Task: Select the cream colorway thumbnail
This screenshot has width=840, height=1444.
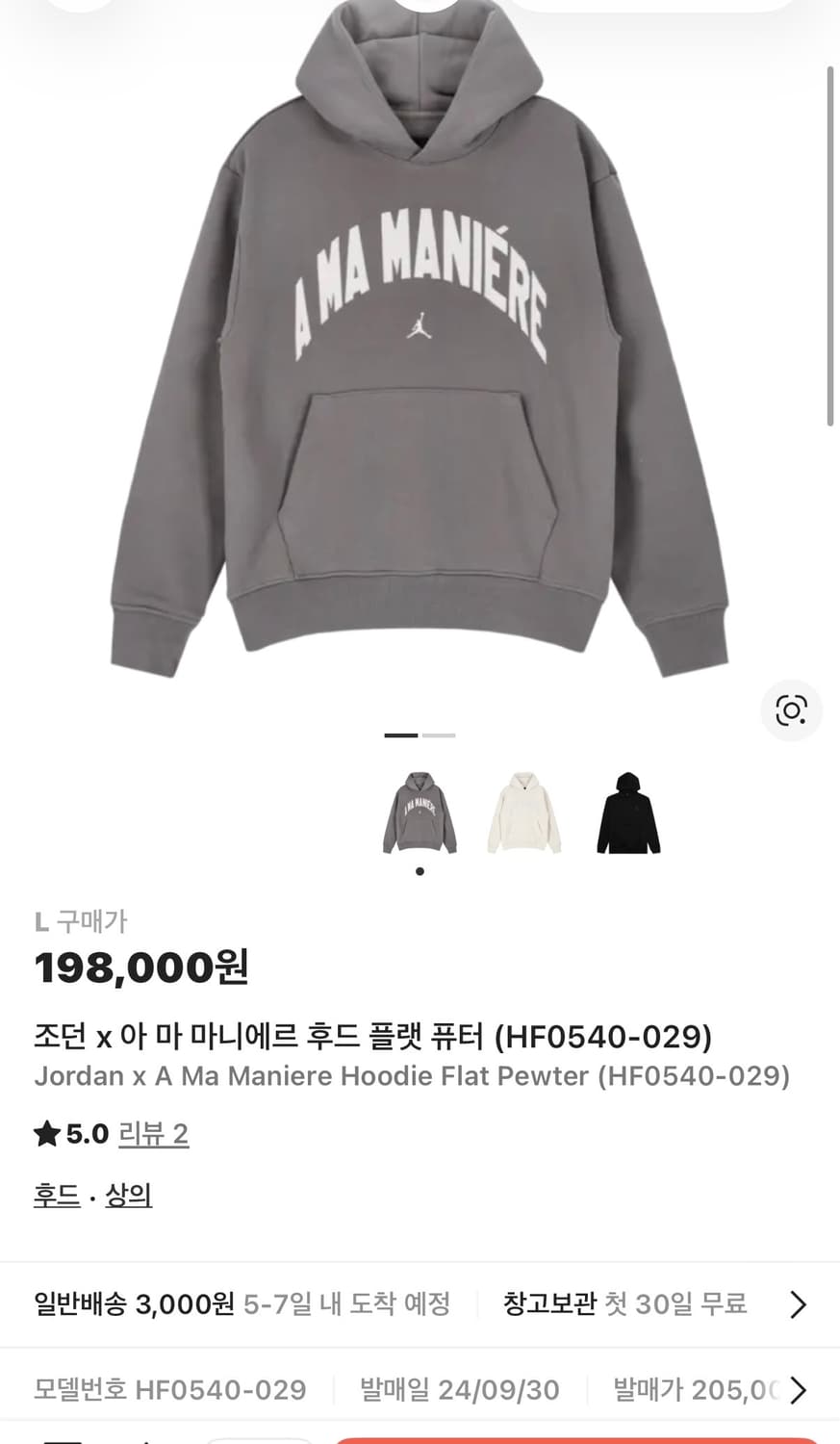Action: pos(523,812)
